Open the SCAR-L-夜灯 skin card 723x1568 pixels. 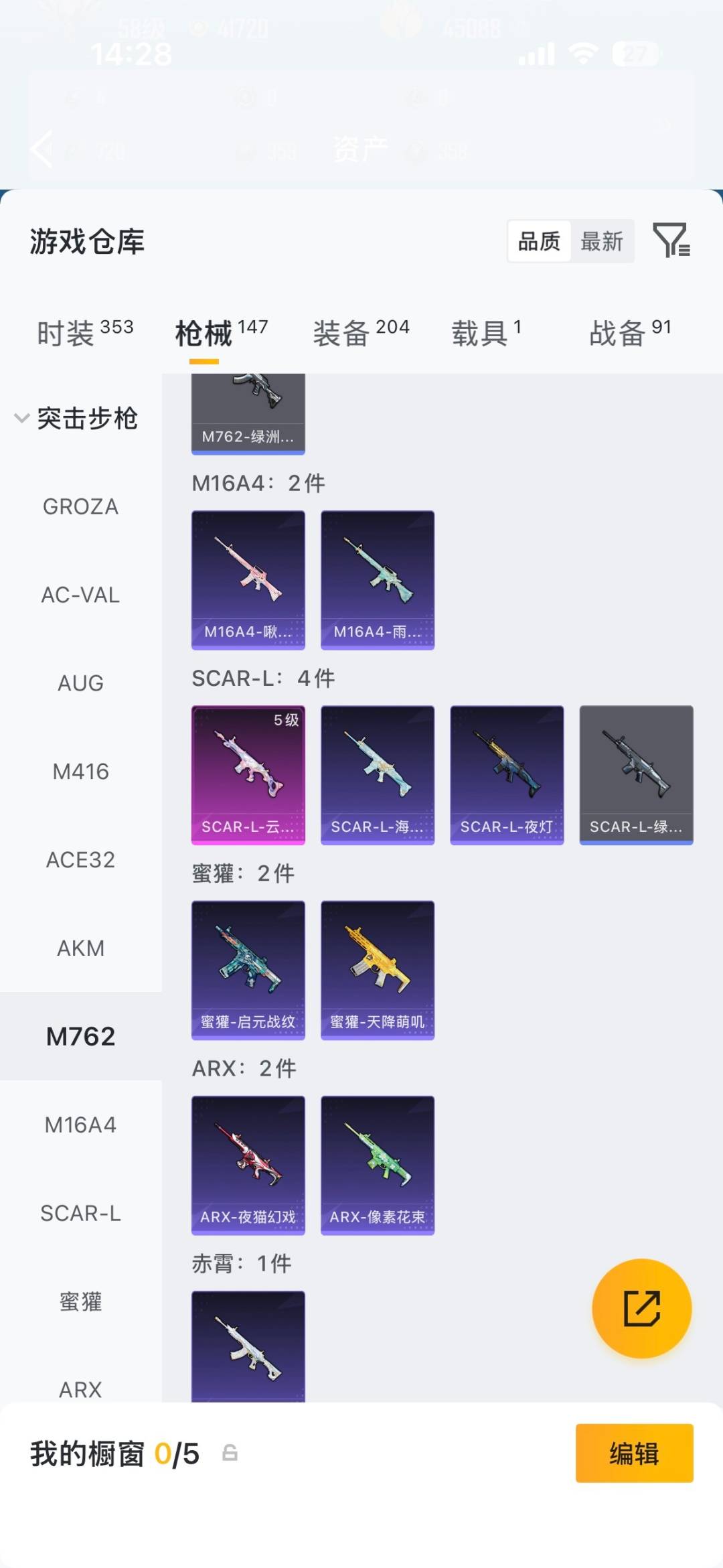(x=507, y=775)
